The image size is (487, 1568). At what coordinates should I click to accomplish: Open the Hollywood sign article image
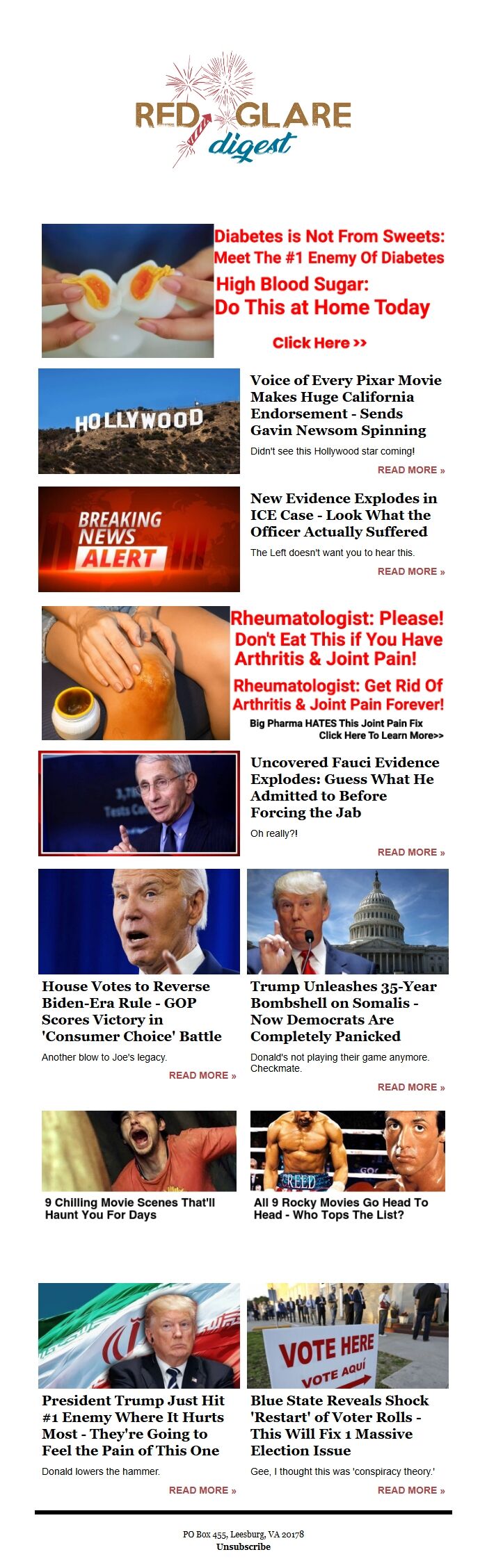point(139,421)
